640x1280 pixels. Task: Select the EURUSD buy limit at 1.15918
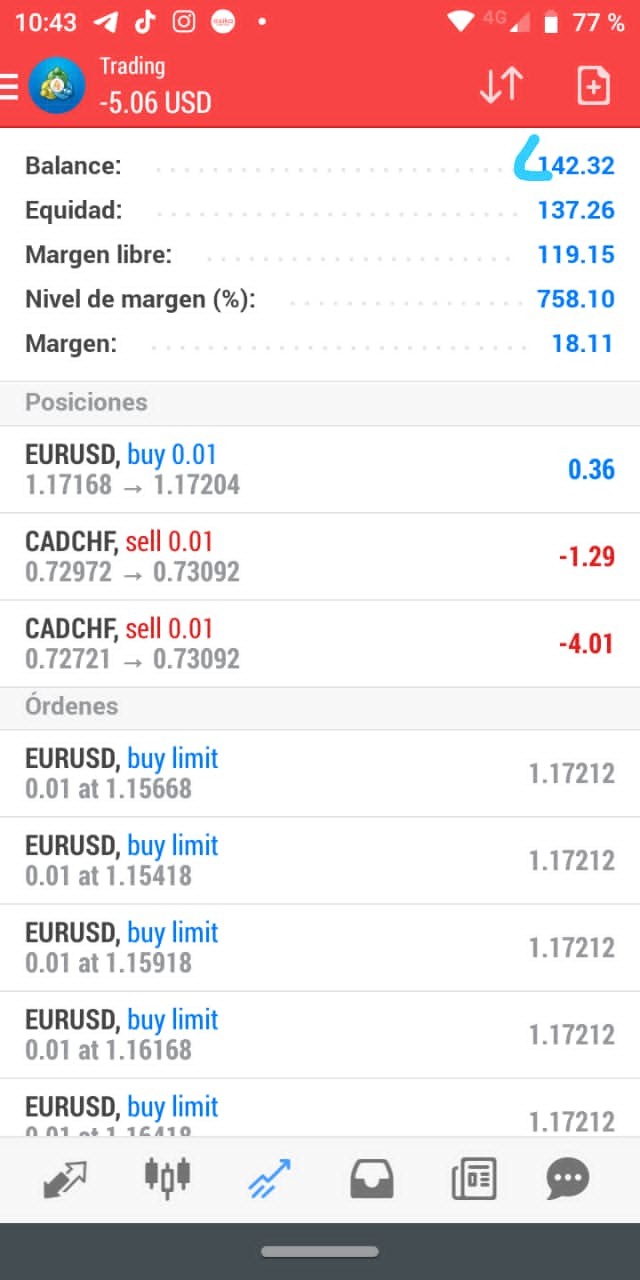(320, 948)
